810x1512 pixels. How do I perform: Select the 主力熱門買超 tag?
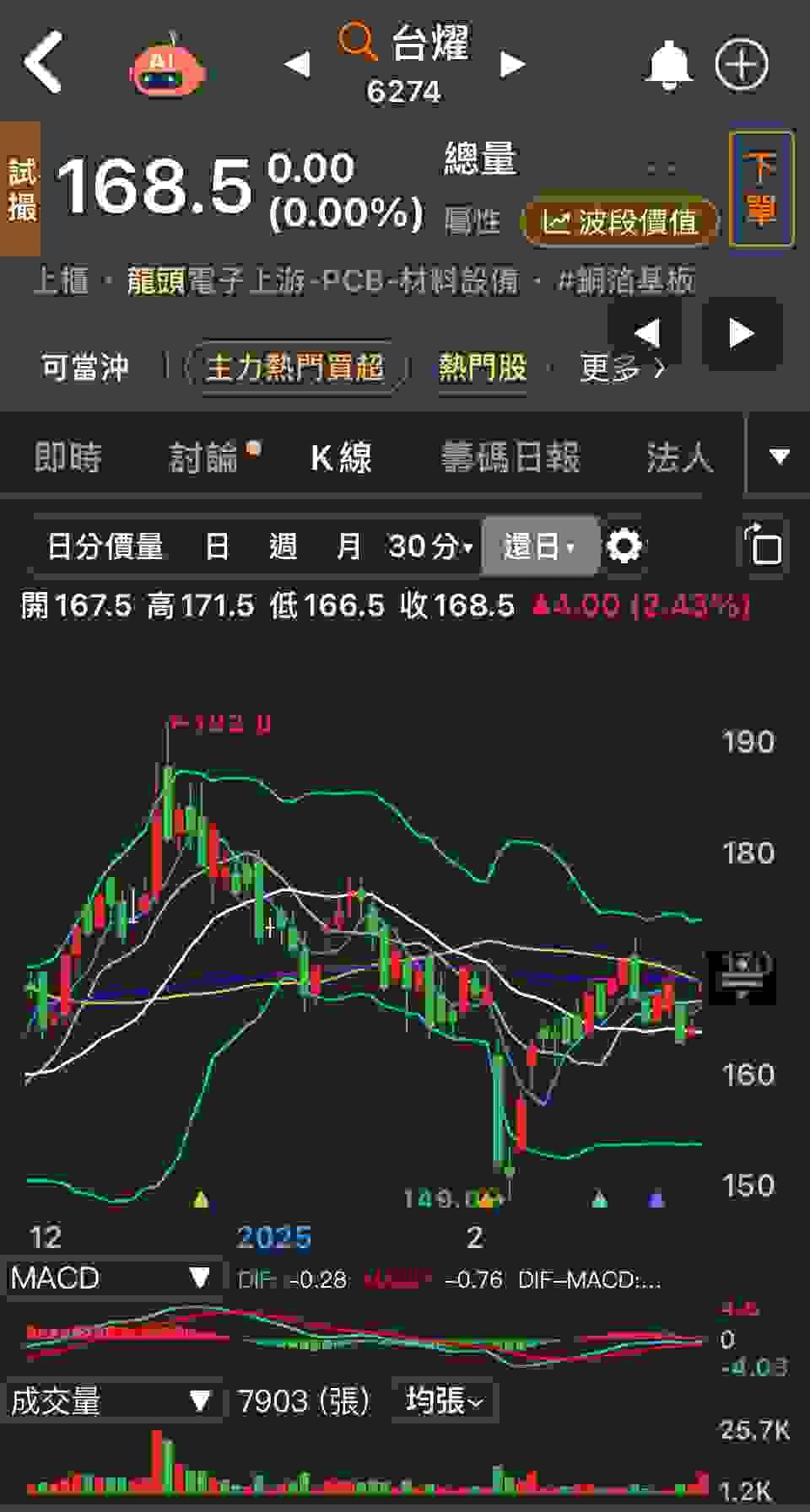(x=294, y=368)
